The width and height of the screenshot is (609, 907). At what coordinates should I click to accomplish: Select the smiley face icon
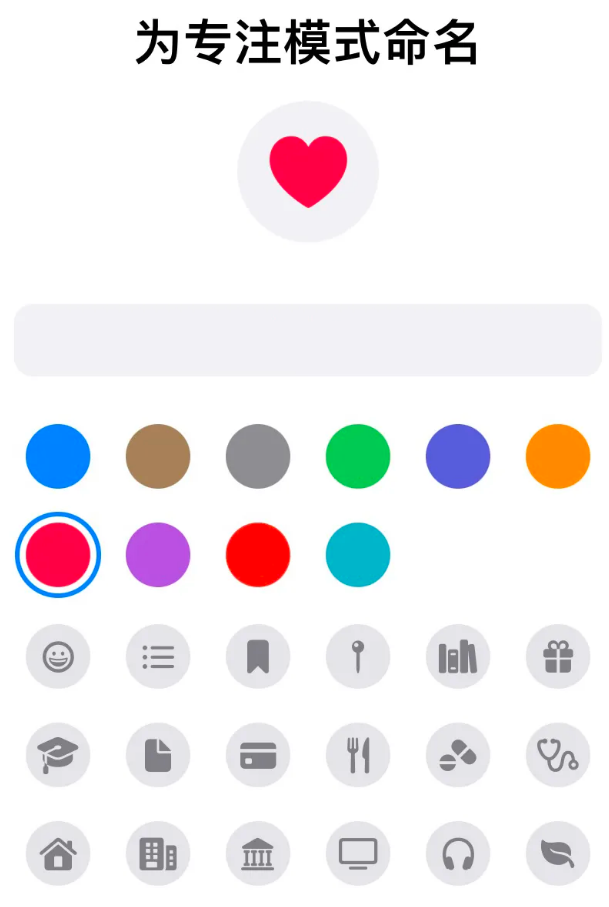point(58,656)
